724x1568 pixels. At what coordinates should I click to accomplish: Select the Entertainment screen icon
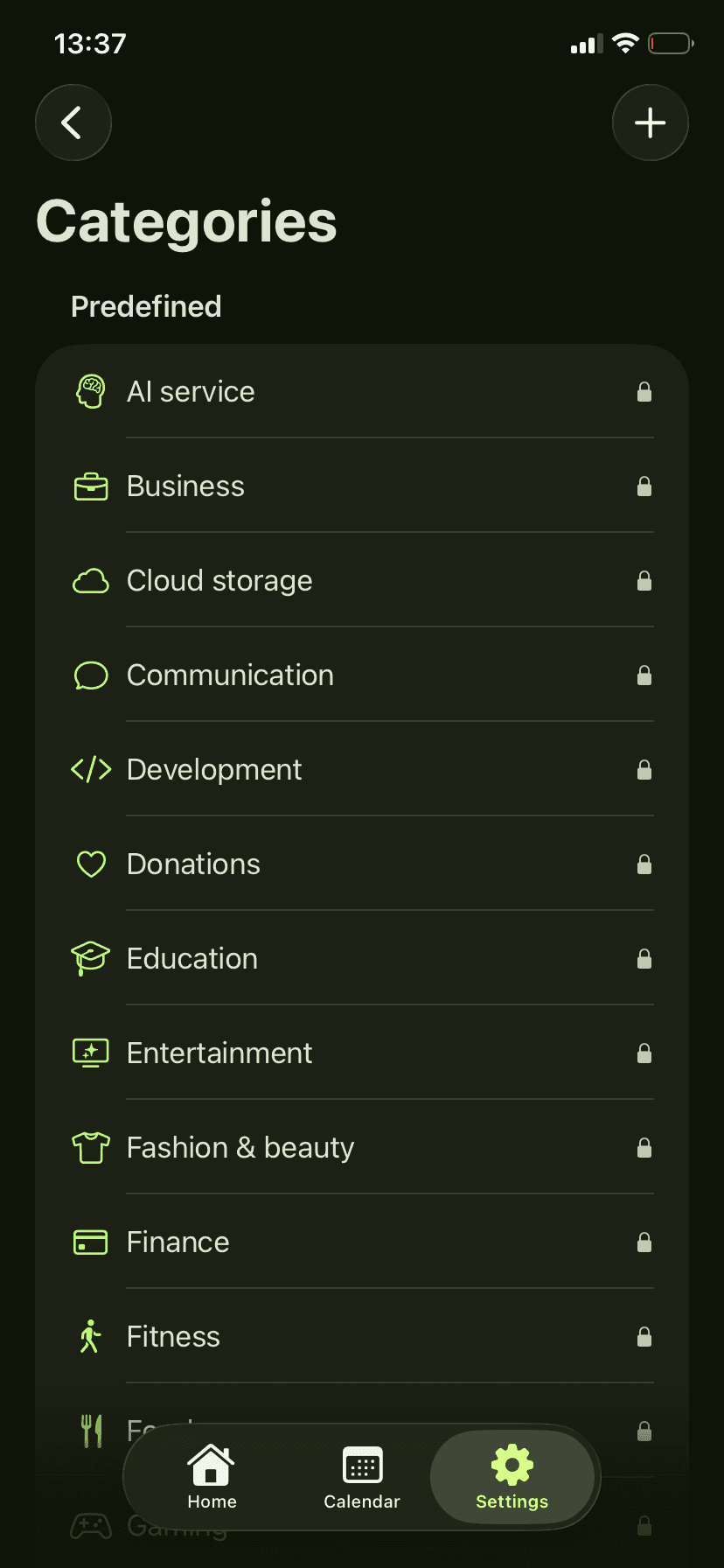(x=90, y=1053)
